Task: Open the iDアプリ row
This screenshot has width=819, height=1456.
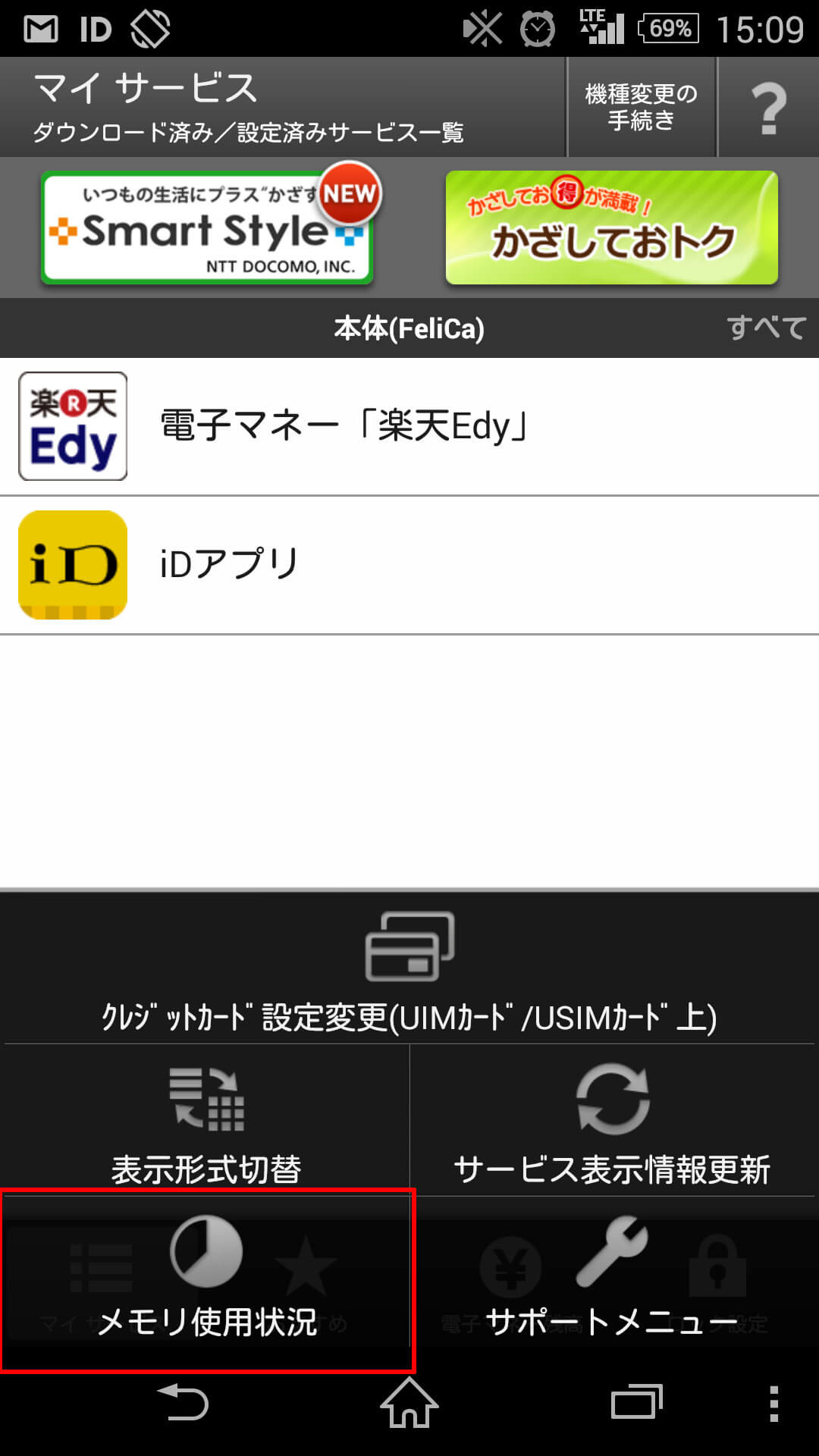Action: [409, 565]
